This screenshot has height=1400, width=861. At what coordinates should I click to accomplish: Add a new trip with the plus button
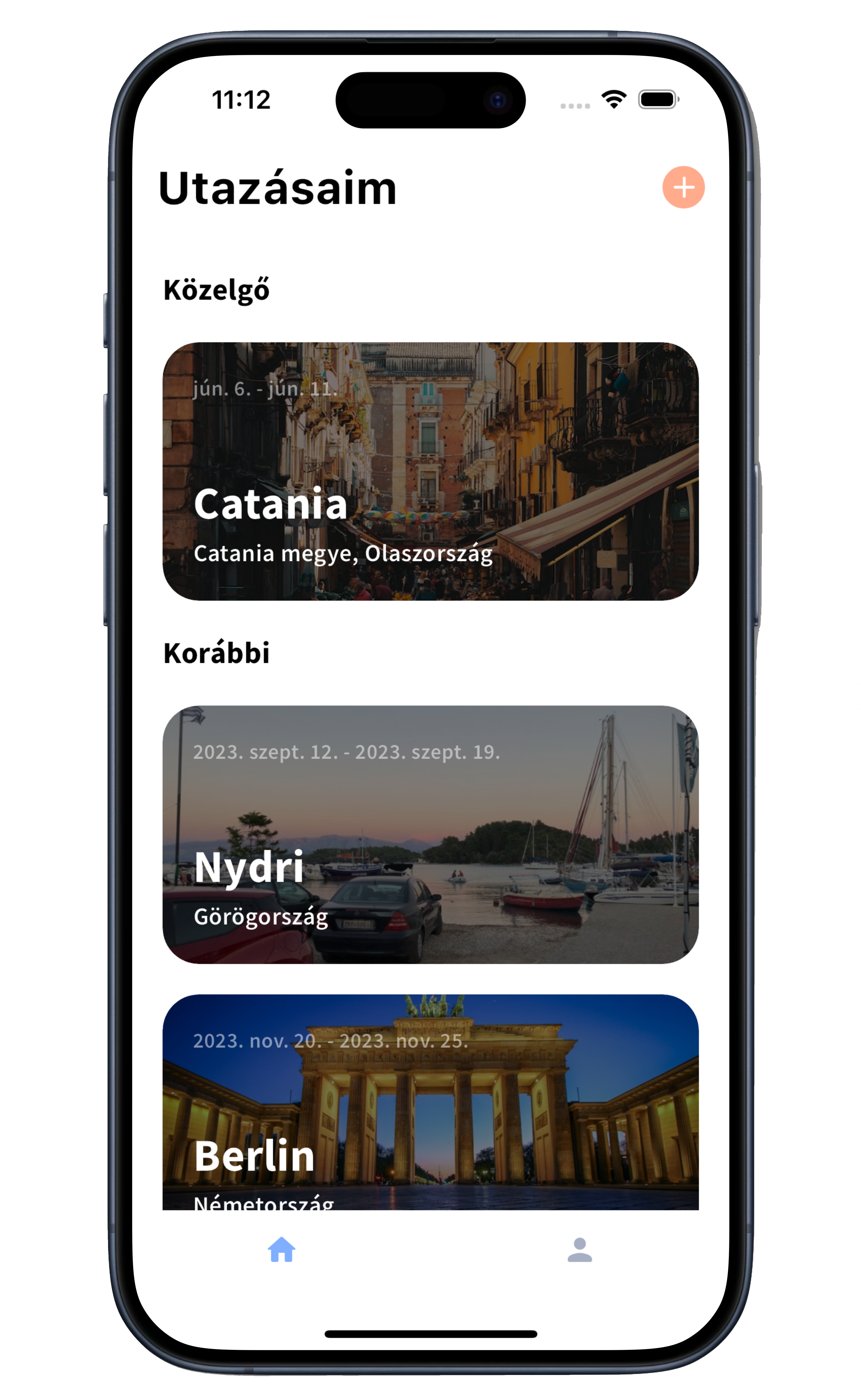(x=683, y=187)
